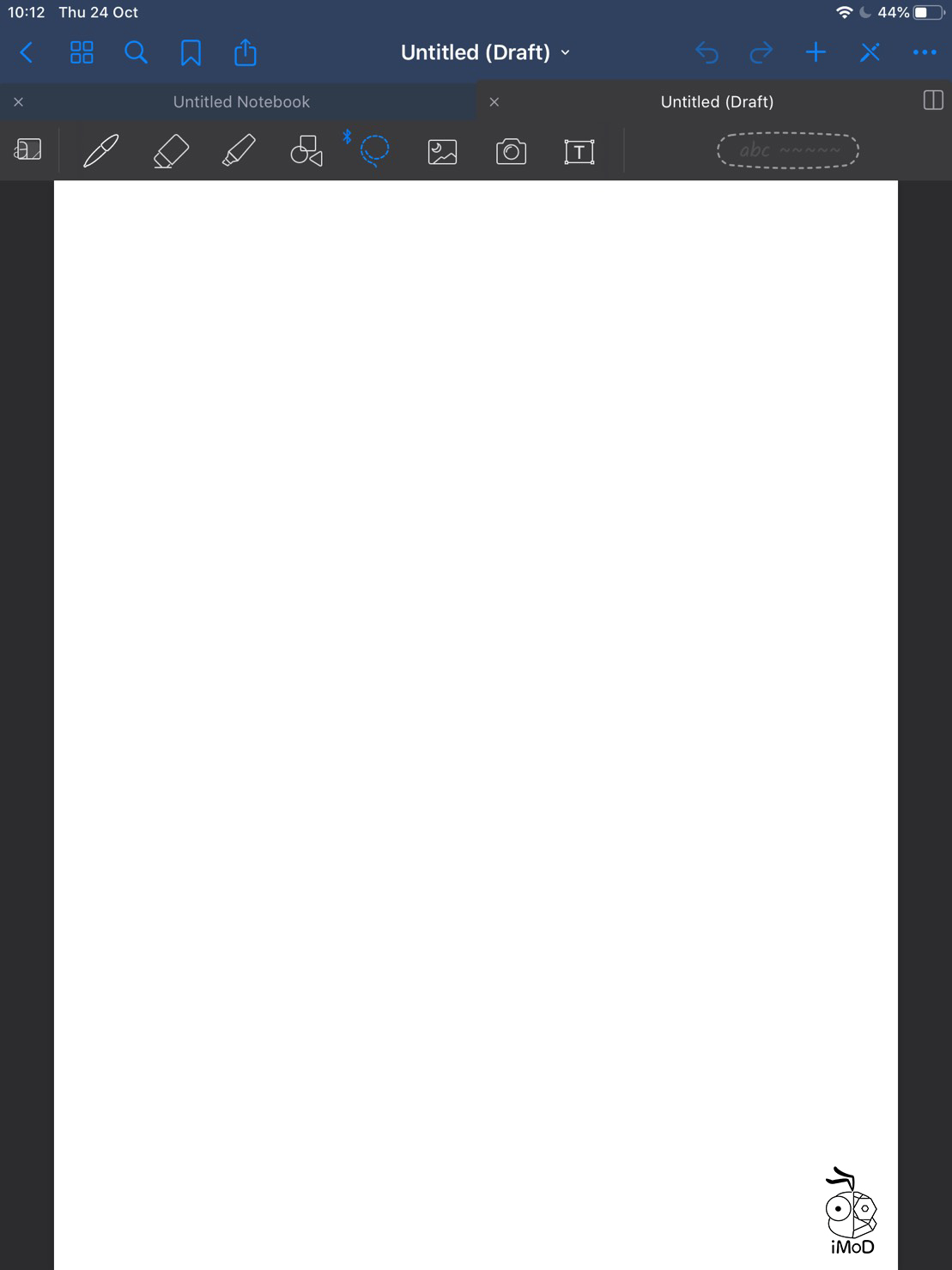
Task: Select the Text tool
Action: click(x=579, y=150)
